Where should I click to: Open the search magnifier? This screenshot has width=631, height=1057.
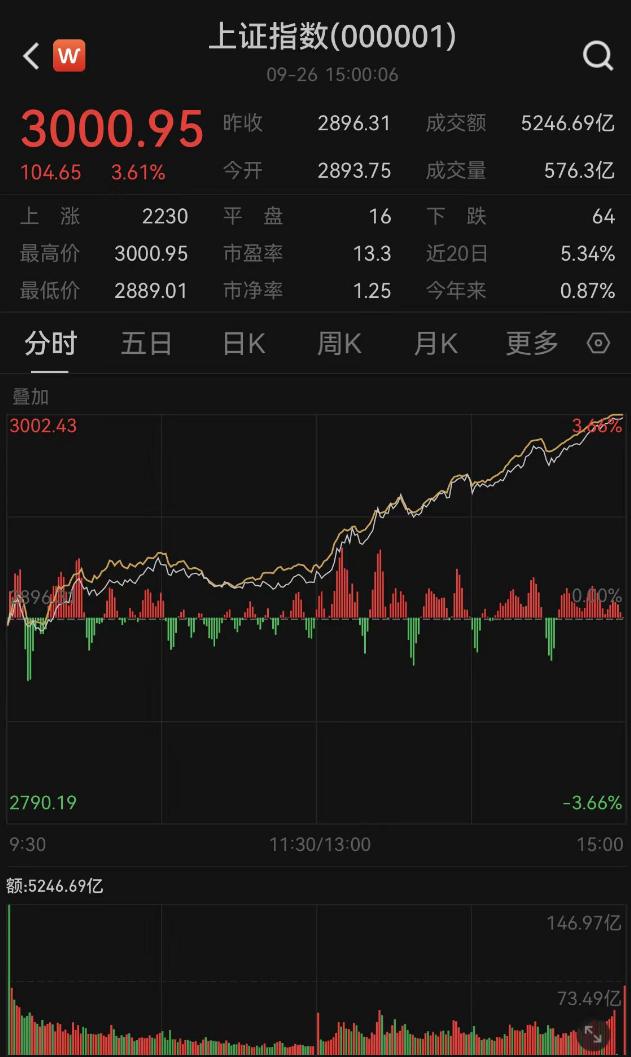598,56
